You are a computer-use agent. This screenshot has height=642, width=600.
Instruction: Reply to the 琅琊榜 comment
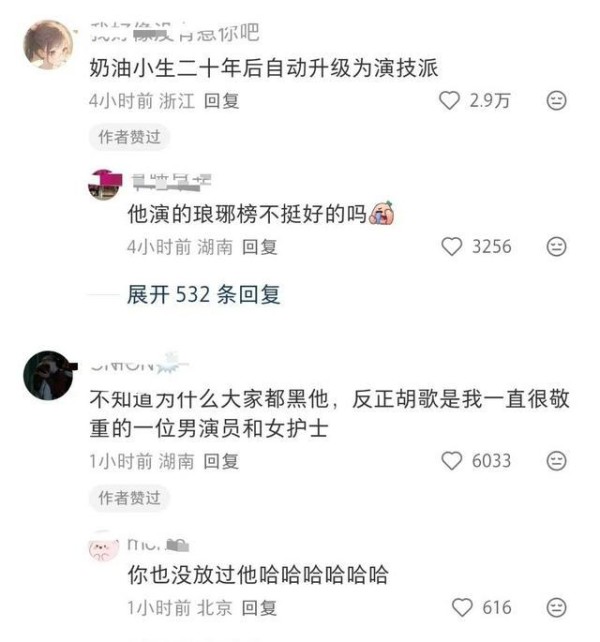pos(259,246)
